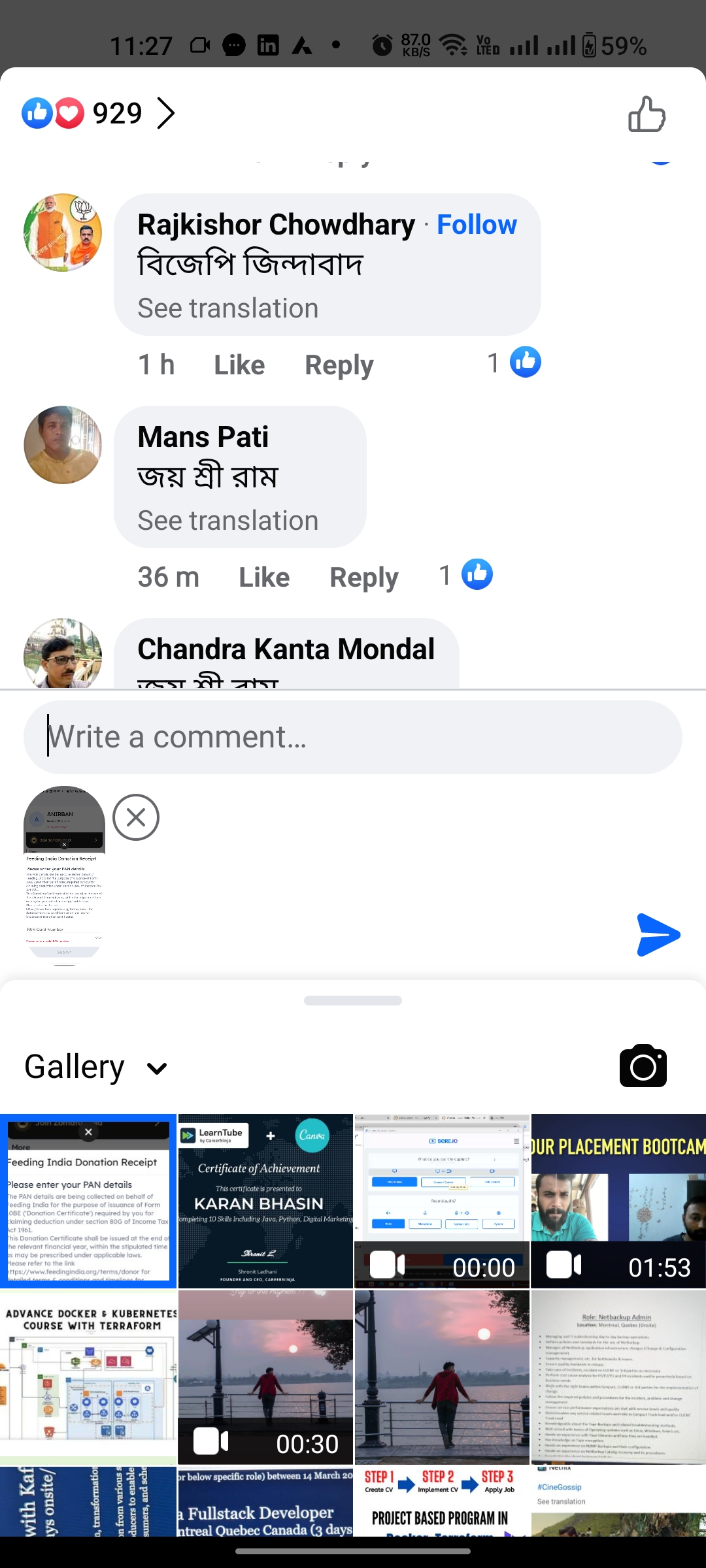Like the post with thumbs-up icon
Image resolution: width=706 pixels, height=1568 pixels.
(647, 114)
